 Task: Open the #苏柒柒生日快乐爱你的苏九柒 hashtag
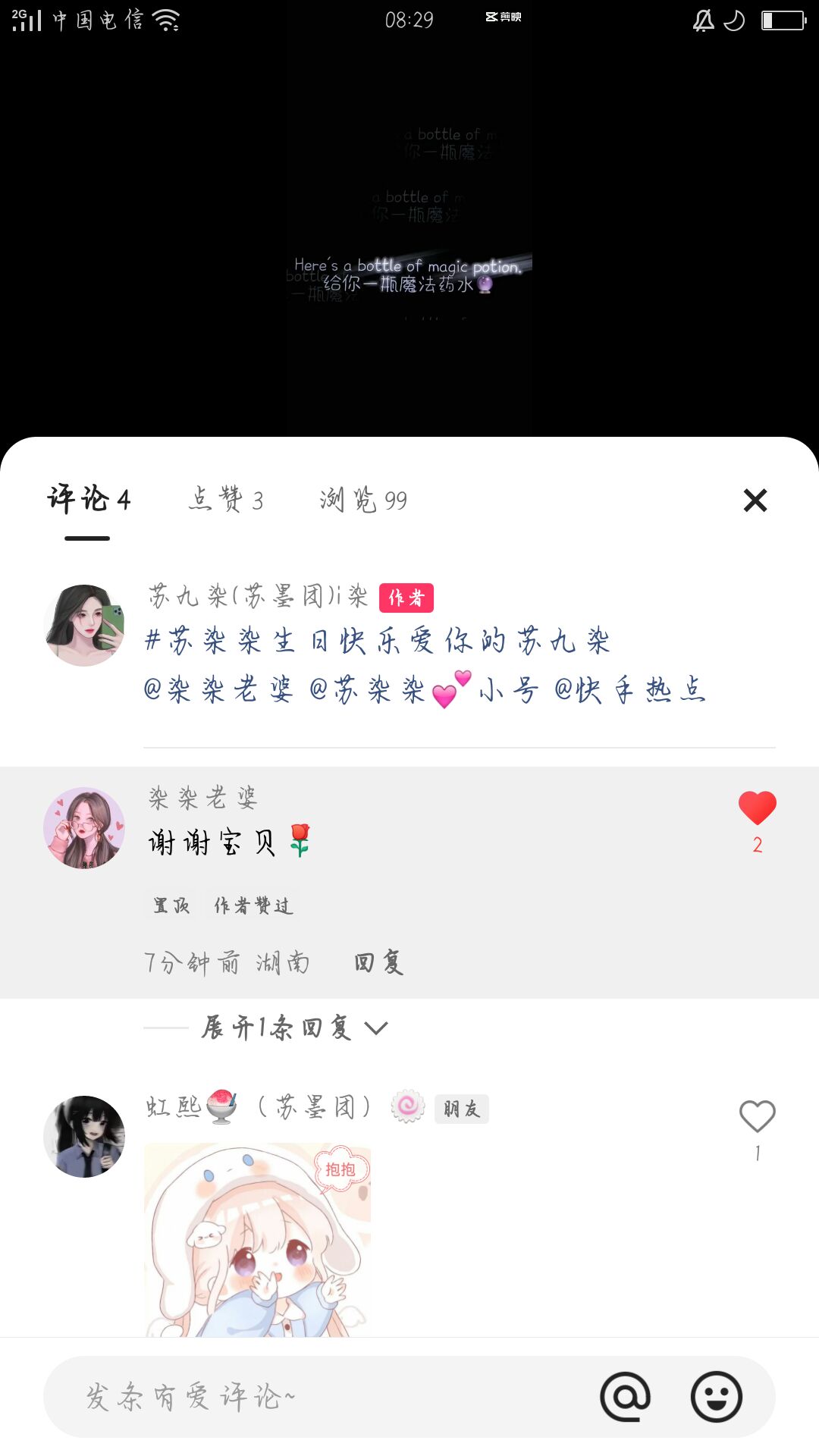coord(377,642)
